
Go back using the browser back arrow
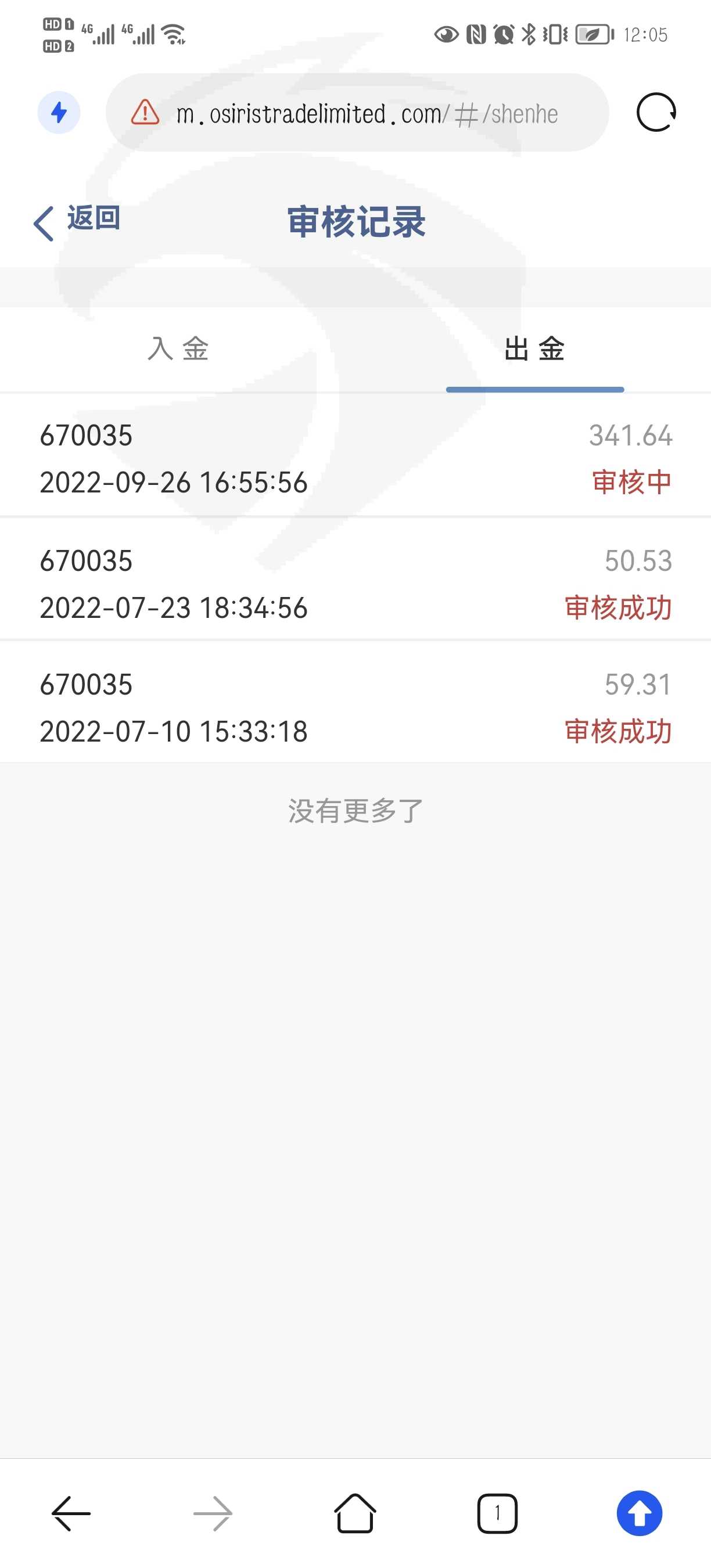71,1513
